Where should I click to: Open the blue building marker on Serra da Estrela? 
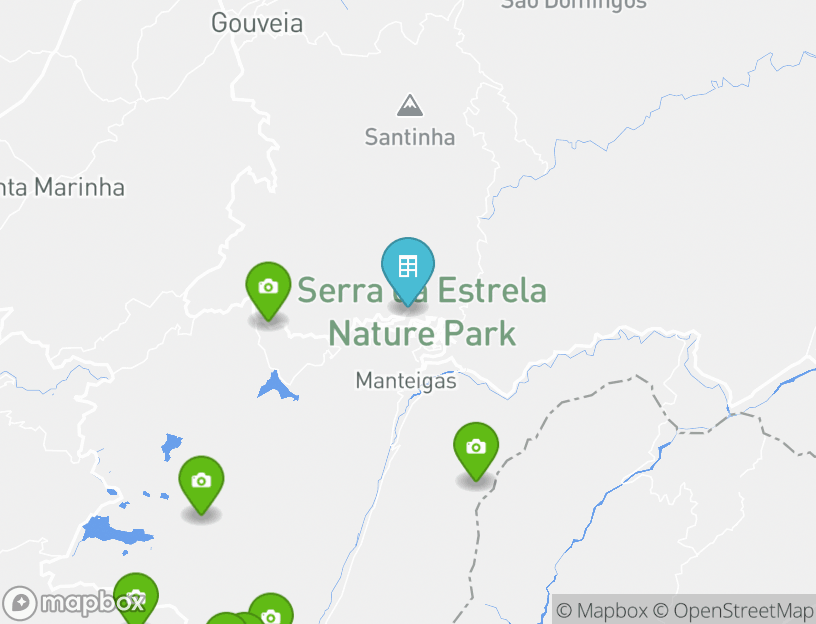[408, 267]
